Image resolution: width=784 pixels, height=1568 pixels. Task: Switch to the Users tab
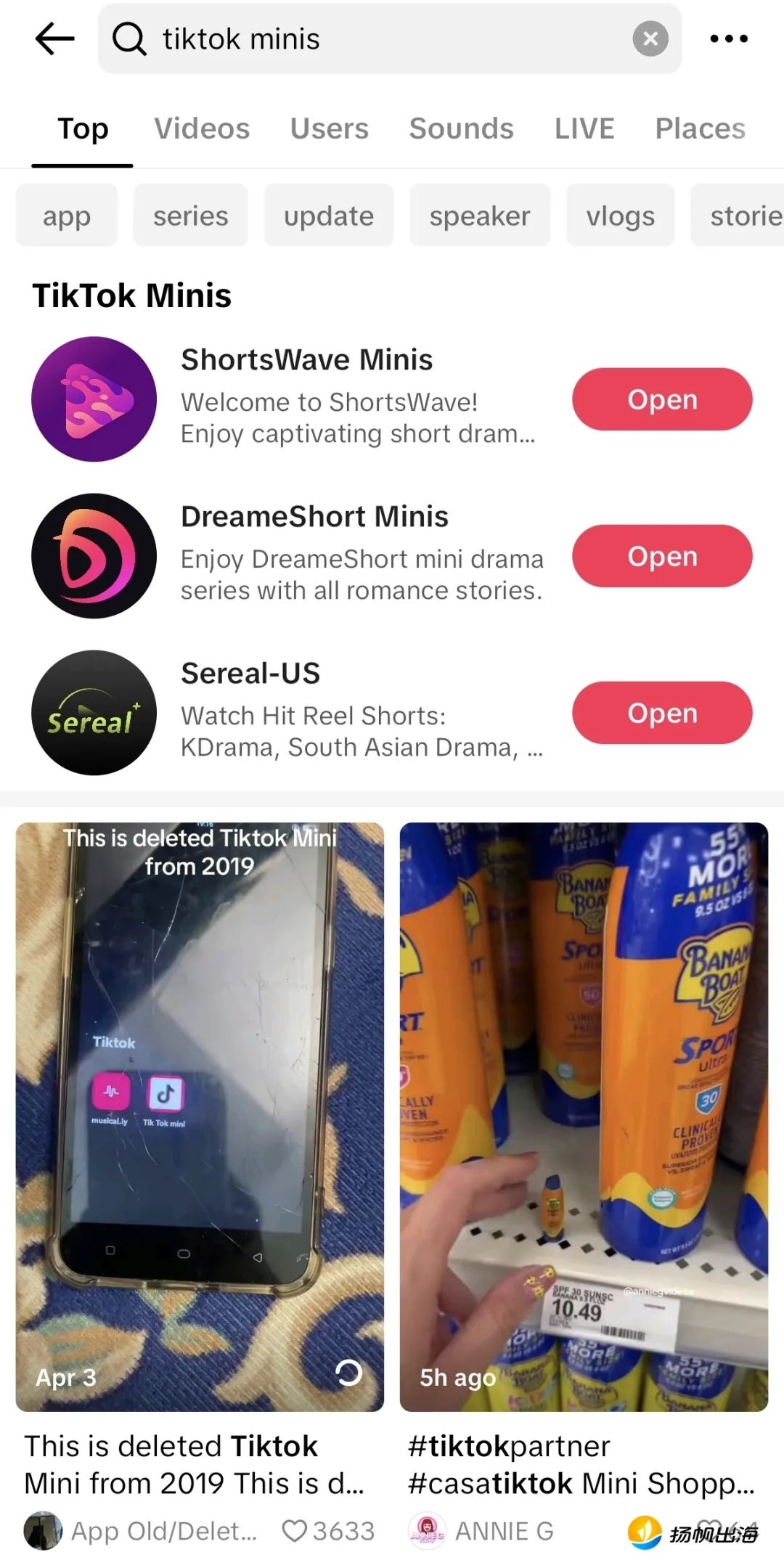(x=330, y=128)
